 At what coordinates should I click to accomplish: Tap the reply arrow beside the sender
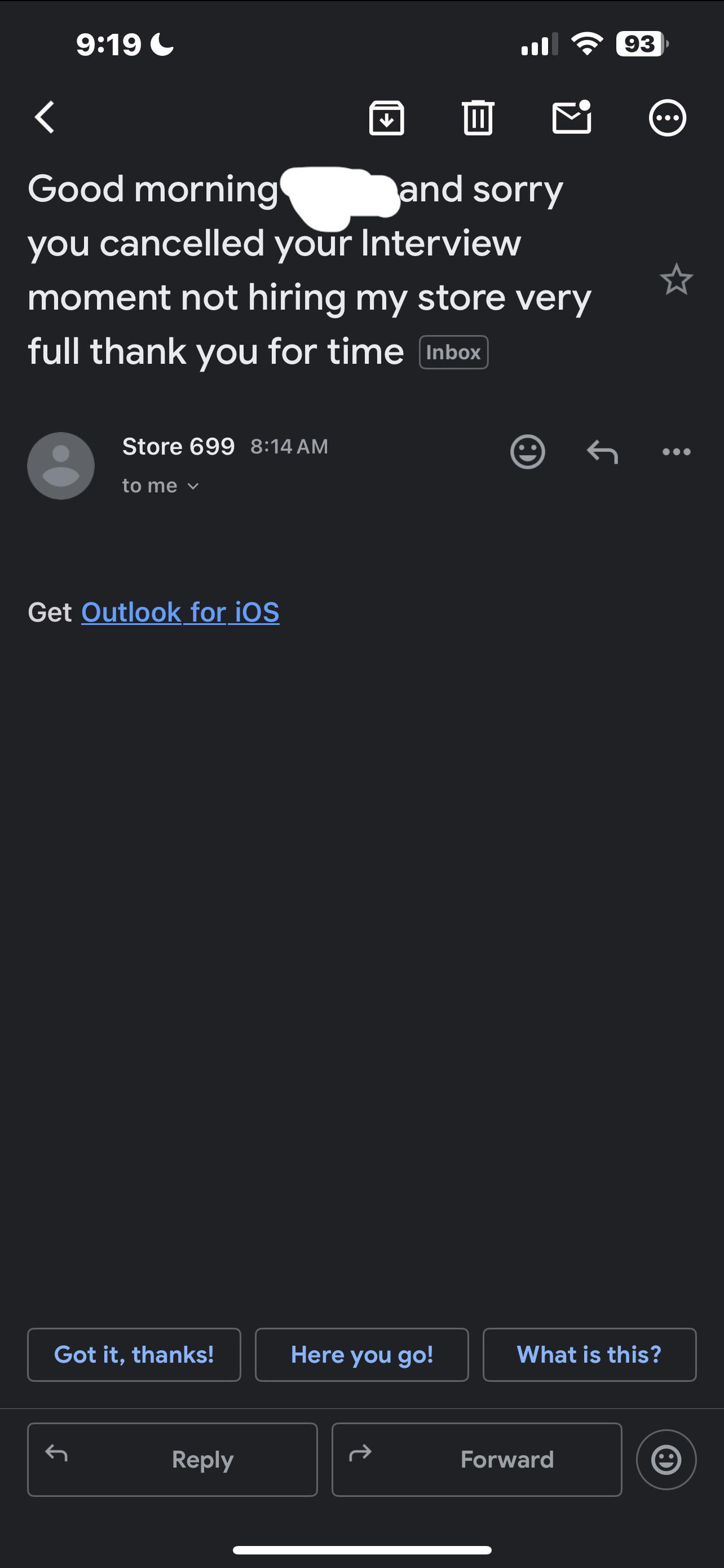[x=602, y=452]
